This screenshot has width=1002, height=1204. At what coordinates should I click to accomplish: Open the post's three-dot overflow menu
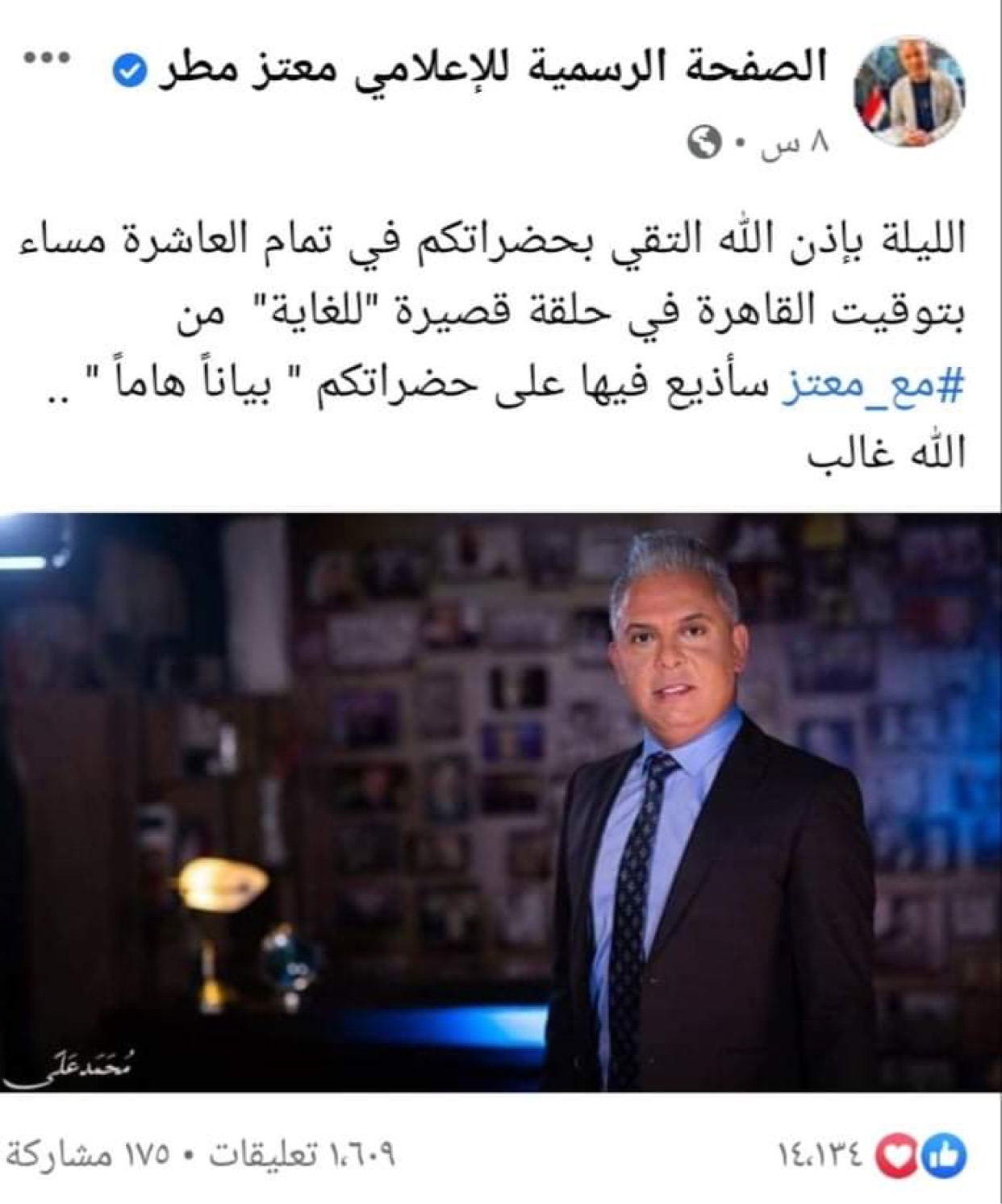coord(47,59)
